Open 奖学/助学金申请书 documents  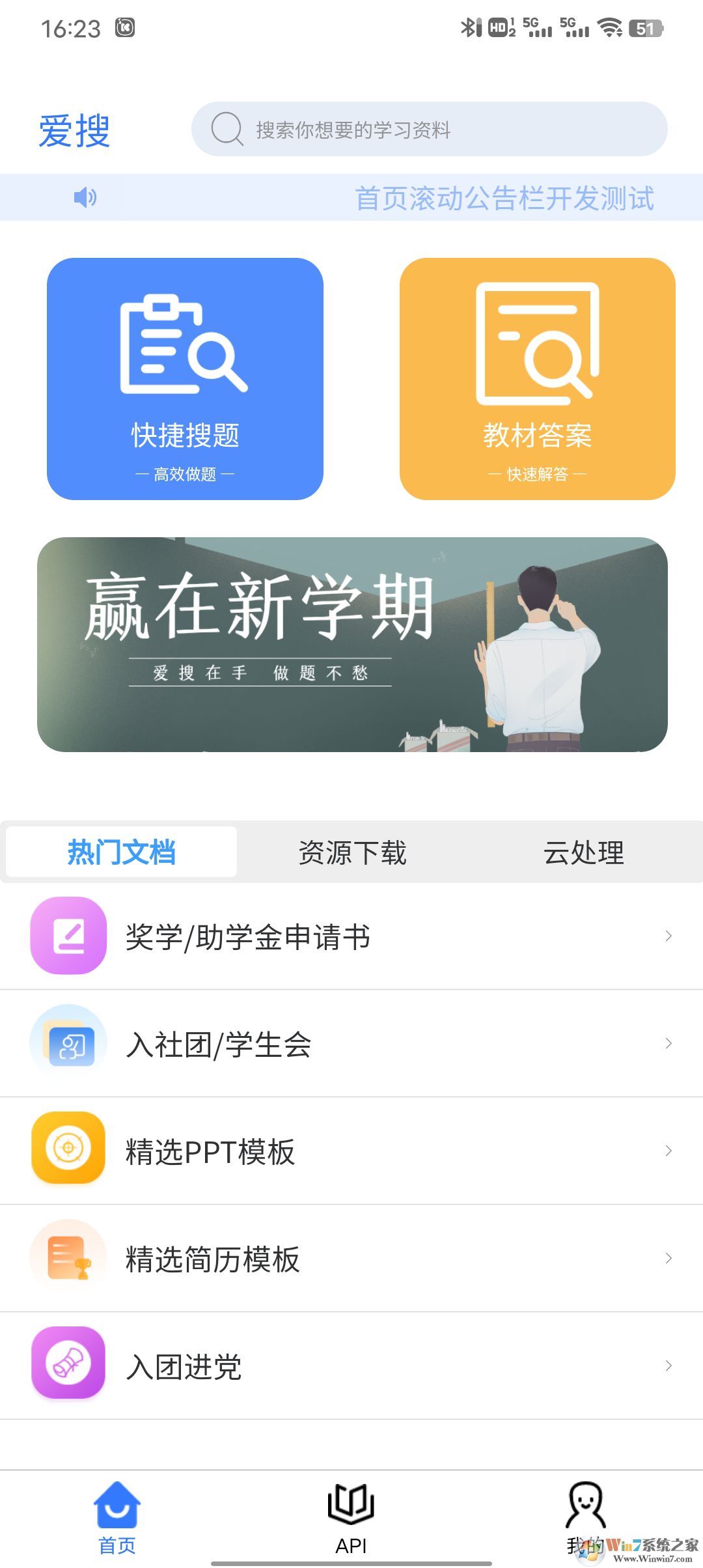(351, 936)
